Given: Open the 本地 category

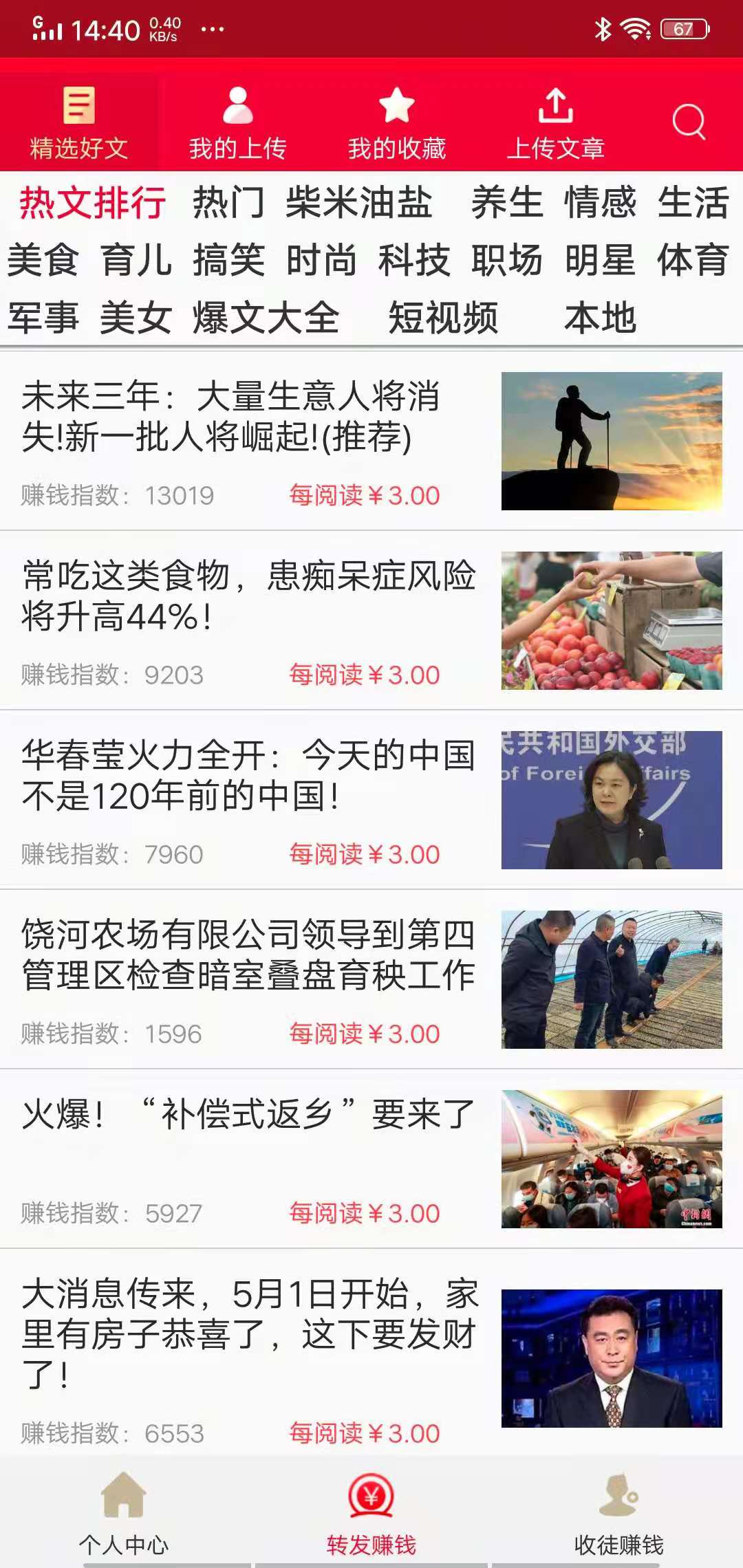Looking at the screenshot, I should [601, 318].
